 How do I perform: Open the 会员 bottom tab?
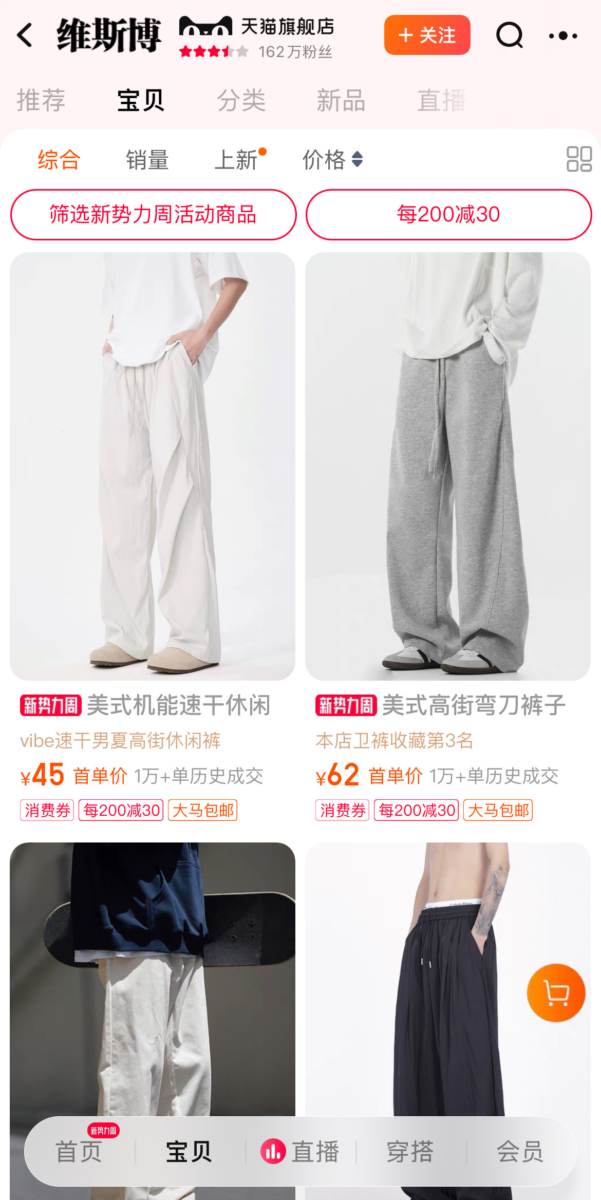click(x=520, y=1151)
